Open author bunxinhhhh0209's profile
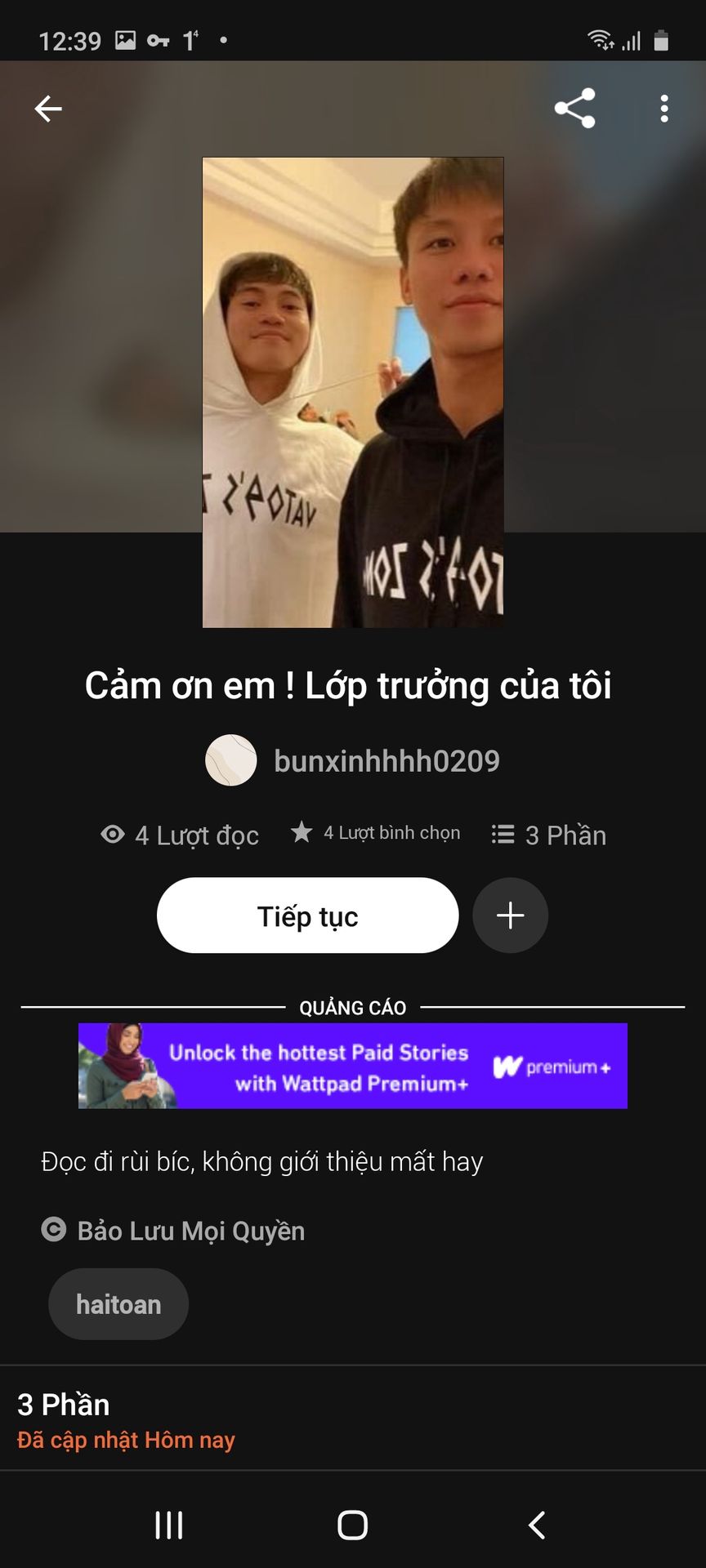The image size is (706, 1568). (x=352, y=760)
